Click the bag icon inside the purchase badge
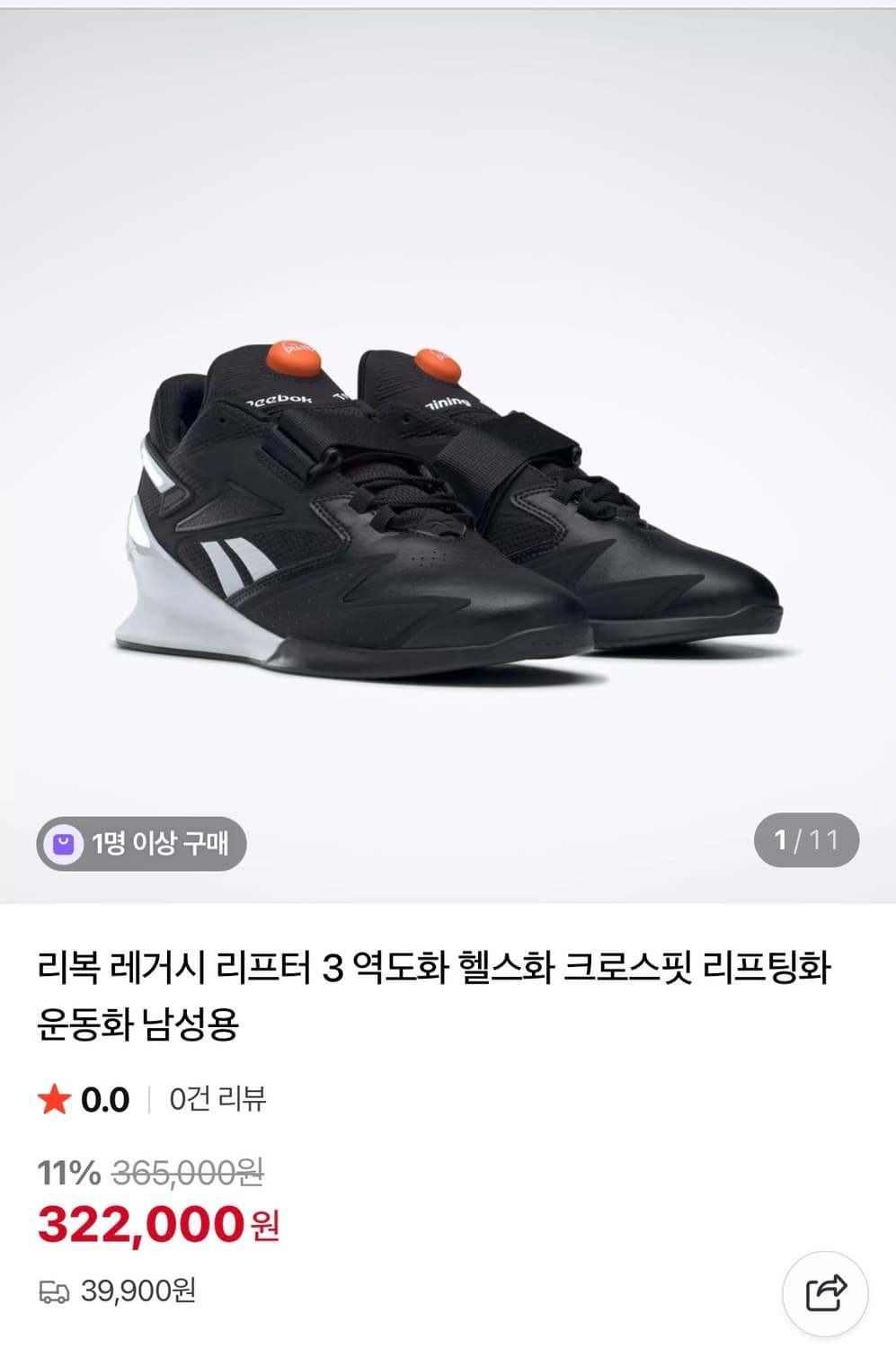 pos(63,843)
